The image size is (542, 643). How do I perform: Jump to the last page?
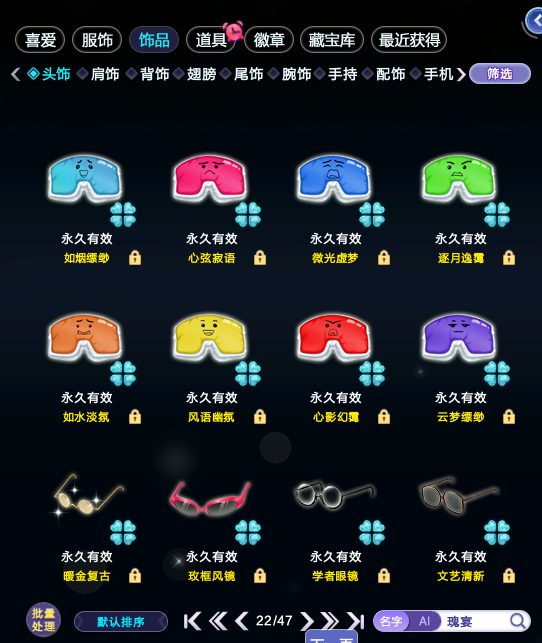[355, 621]
